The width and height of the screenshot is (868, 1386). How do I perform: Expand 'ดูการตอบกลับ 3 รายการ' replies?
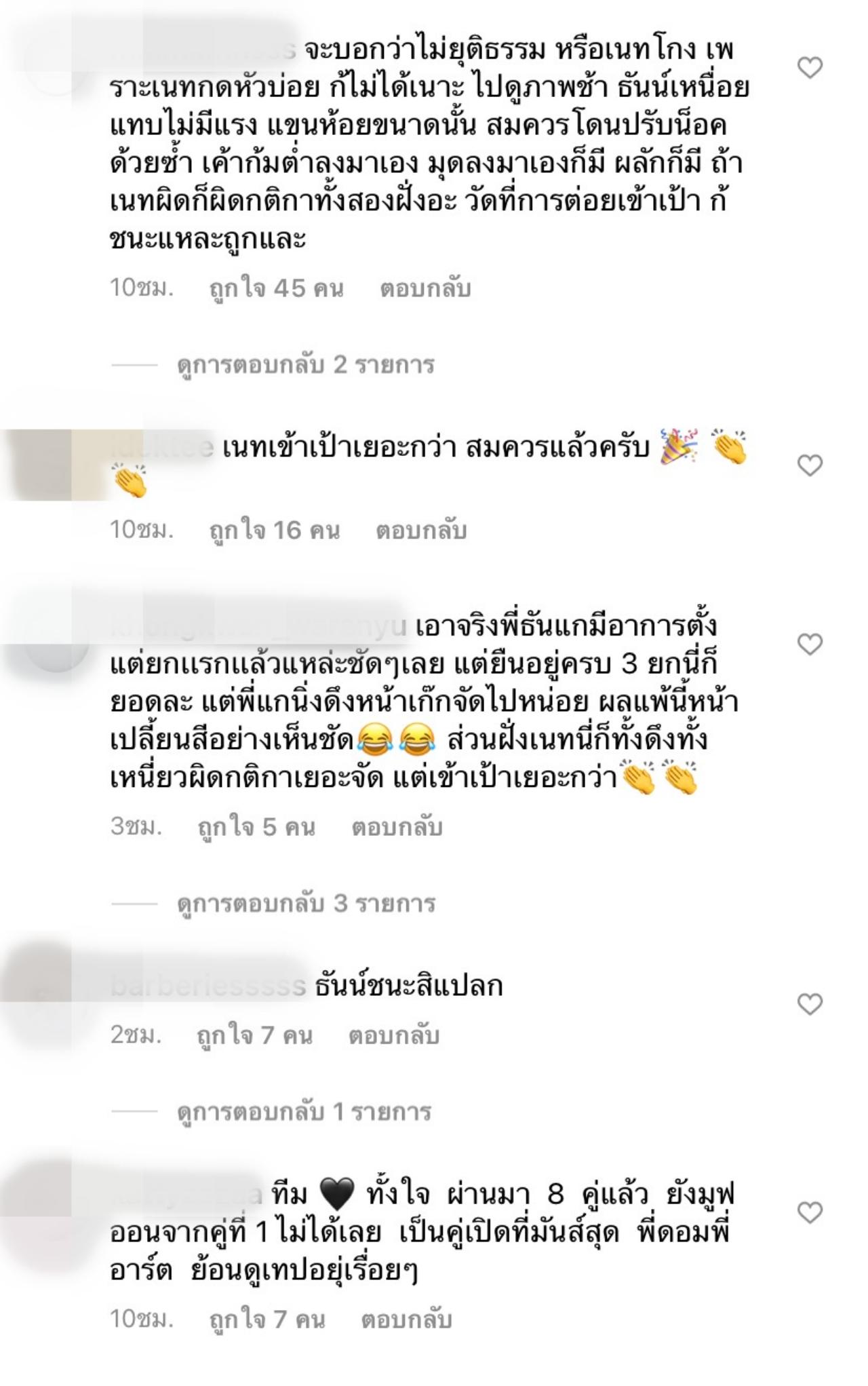click(305, 904)
